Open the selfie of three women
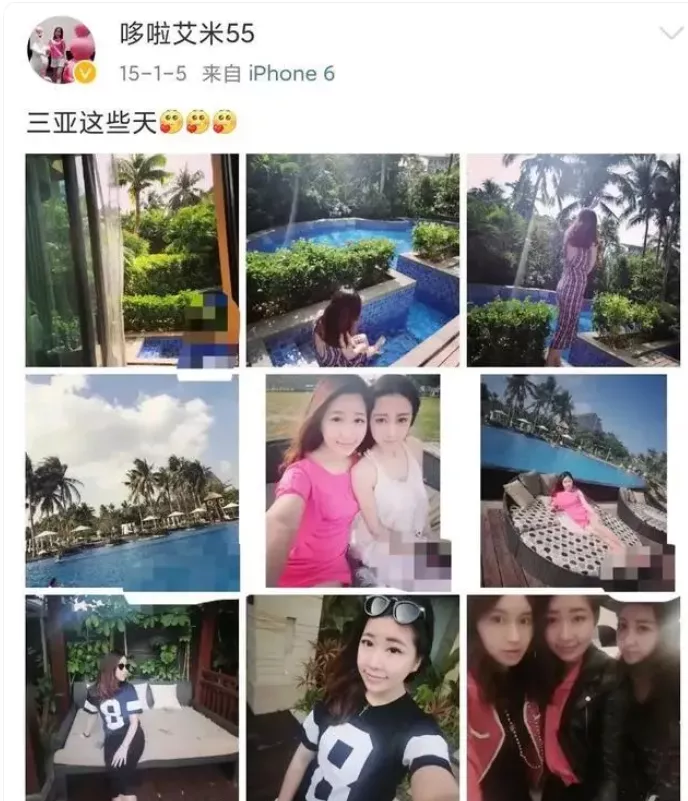This screenshot has height=801, width=688. coord(573,698)
